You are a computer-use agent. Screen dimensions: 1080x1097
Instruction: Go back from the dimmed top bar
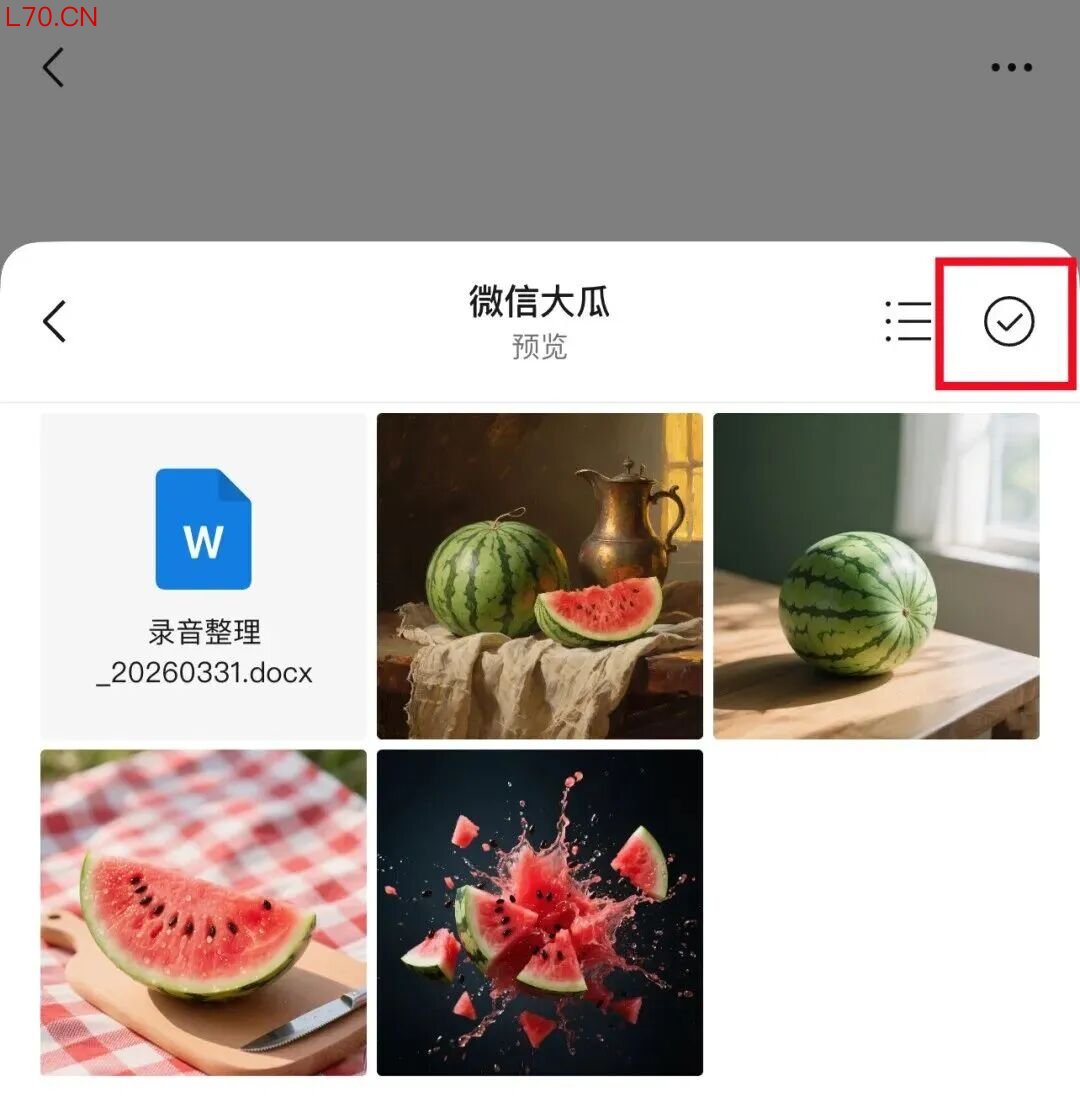(54, 68)
